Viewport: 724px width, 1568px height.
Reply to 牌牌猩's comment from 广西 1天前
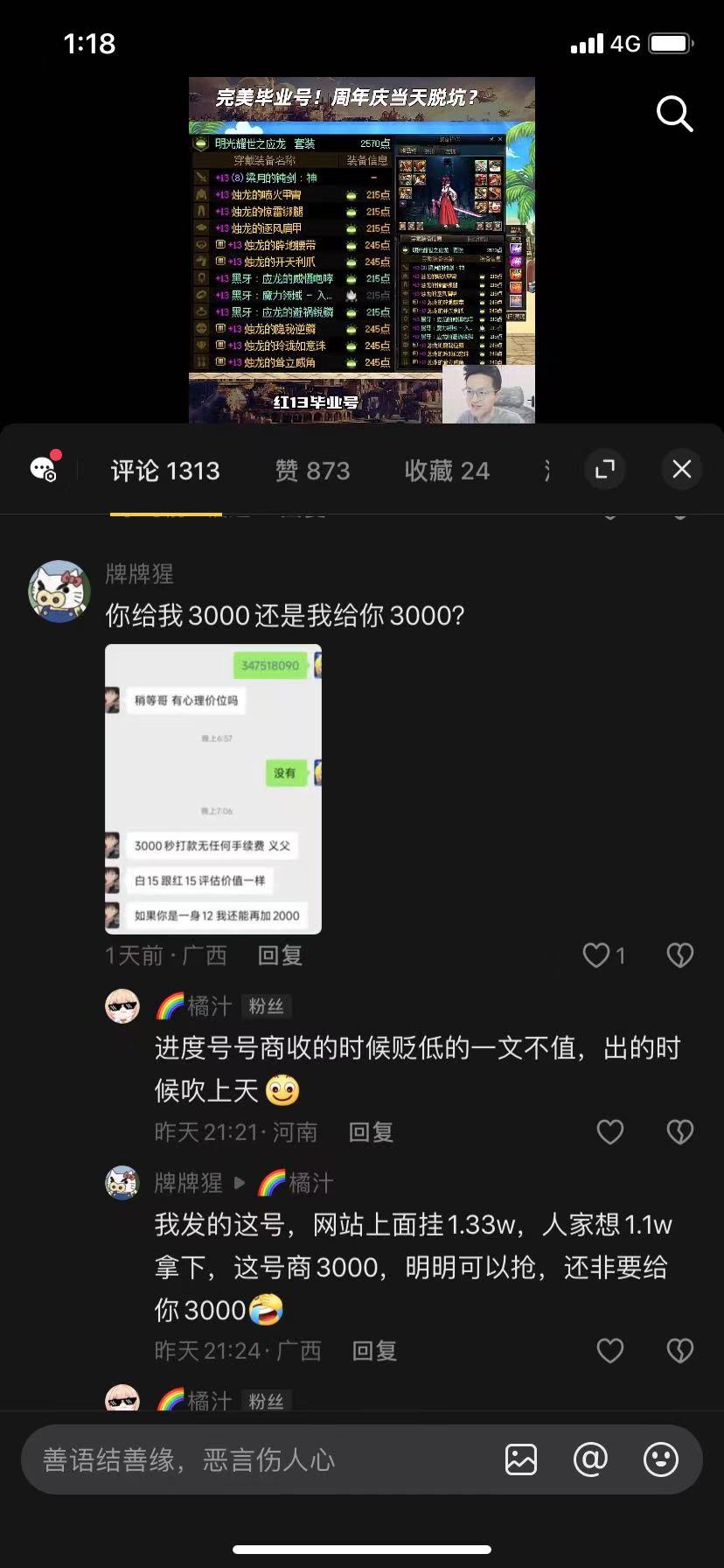(x=280, y=955)
